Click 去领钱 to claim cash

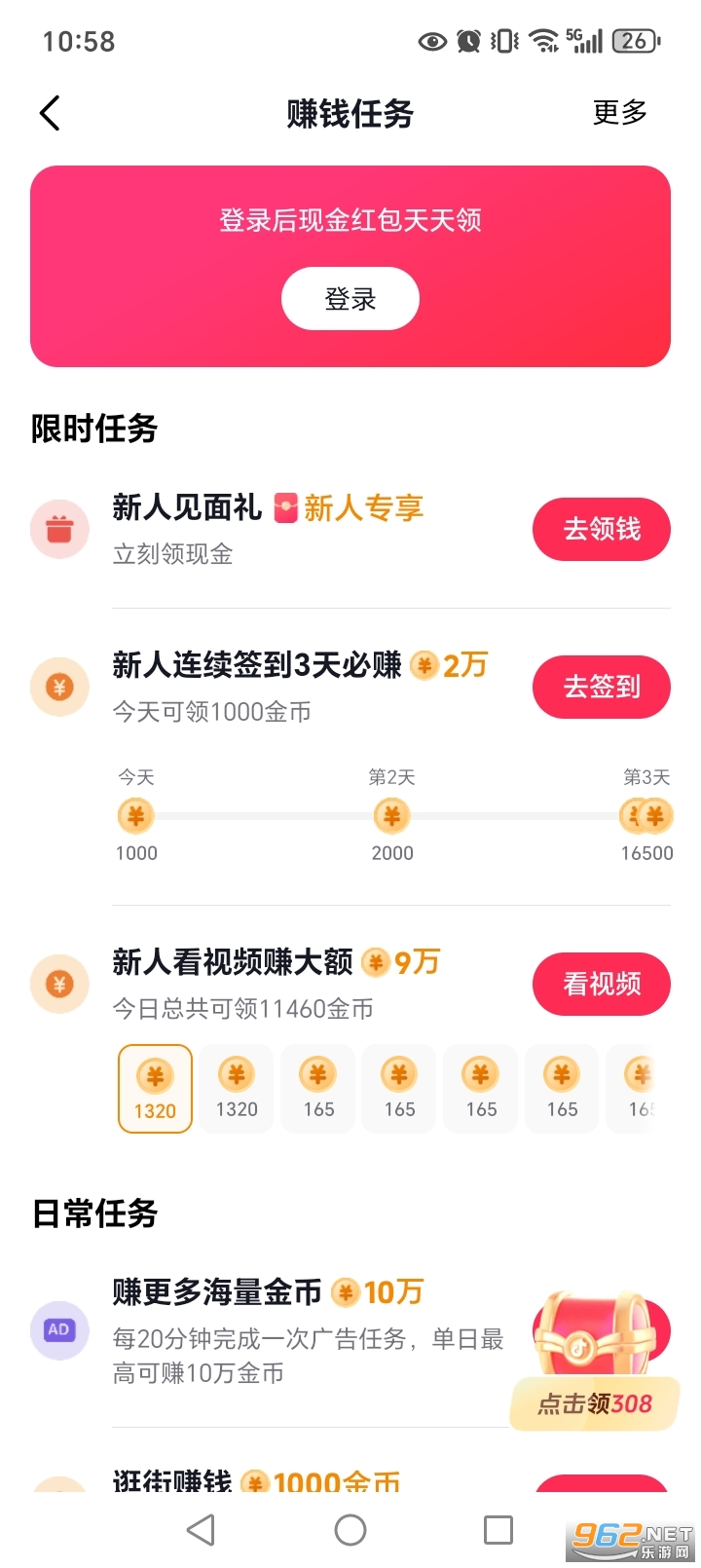tap(601, 529)
